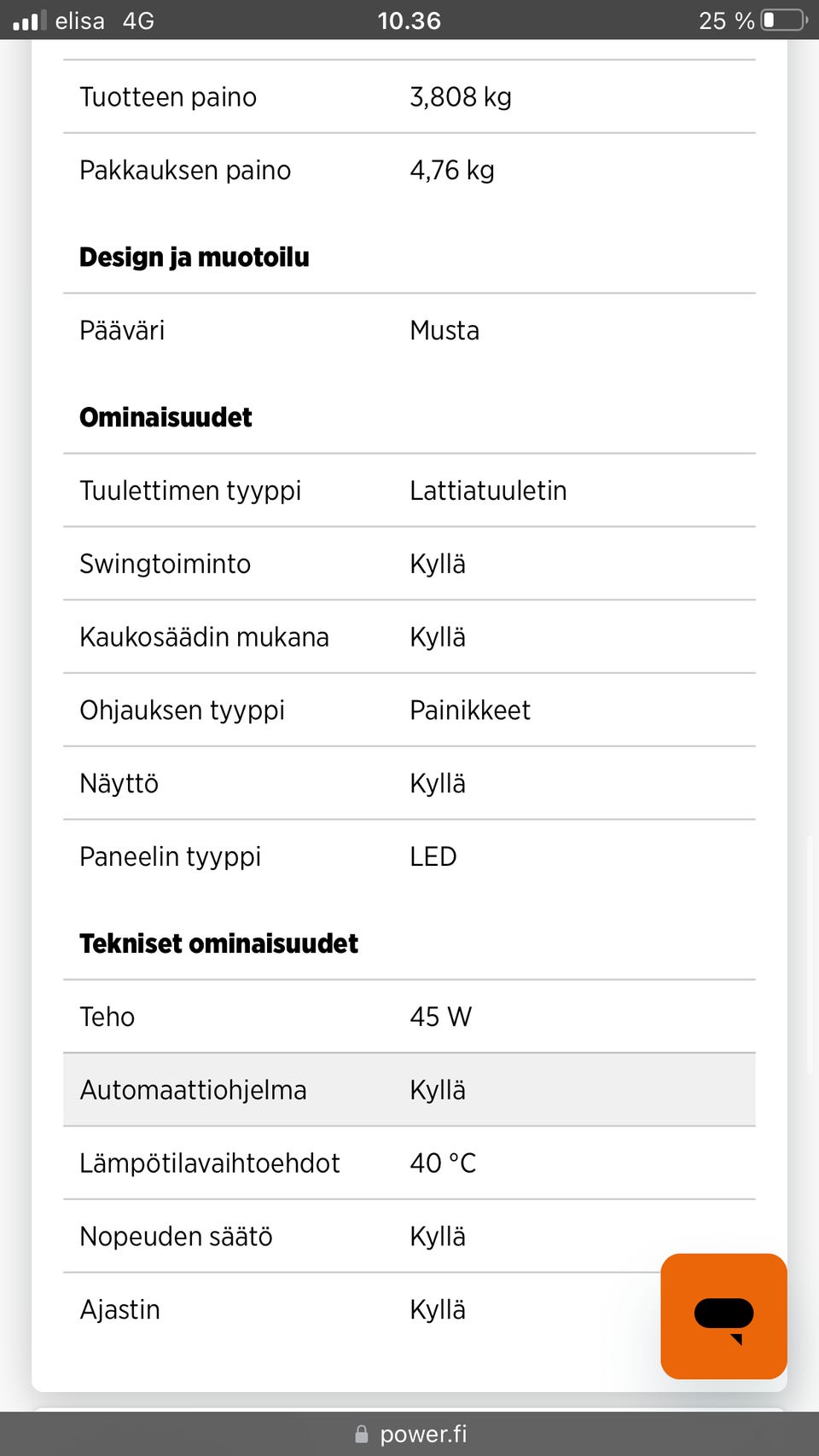Click the Musta color value
Screen dimensions: 819x1456
444,331
